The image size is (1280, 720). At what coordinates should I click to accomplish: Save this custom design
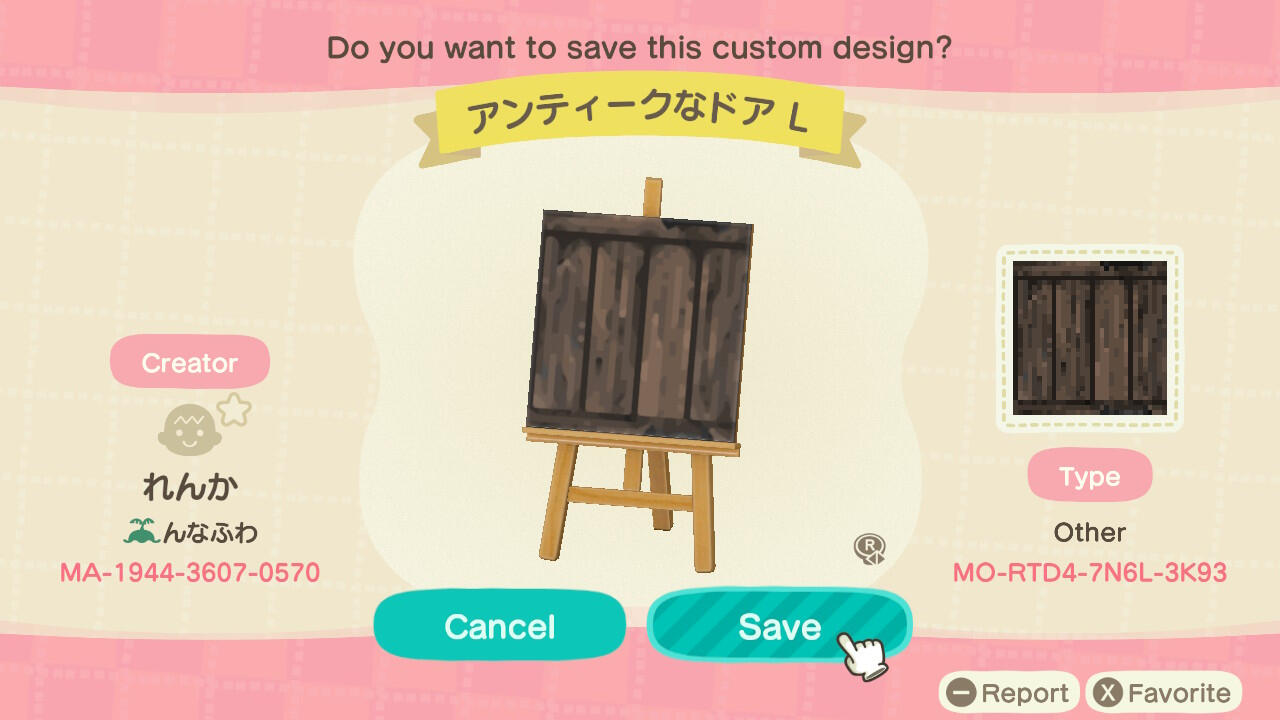coord(778,627)
